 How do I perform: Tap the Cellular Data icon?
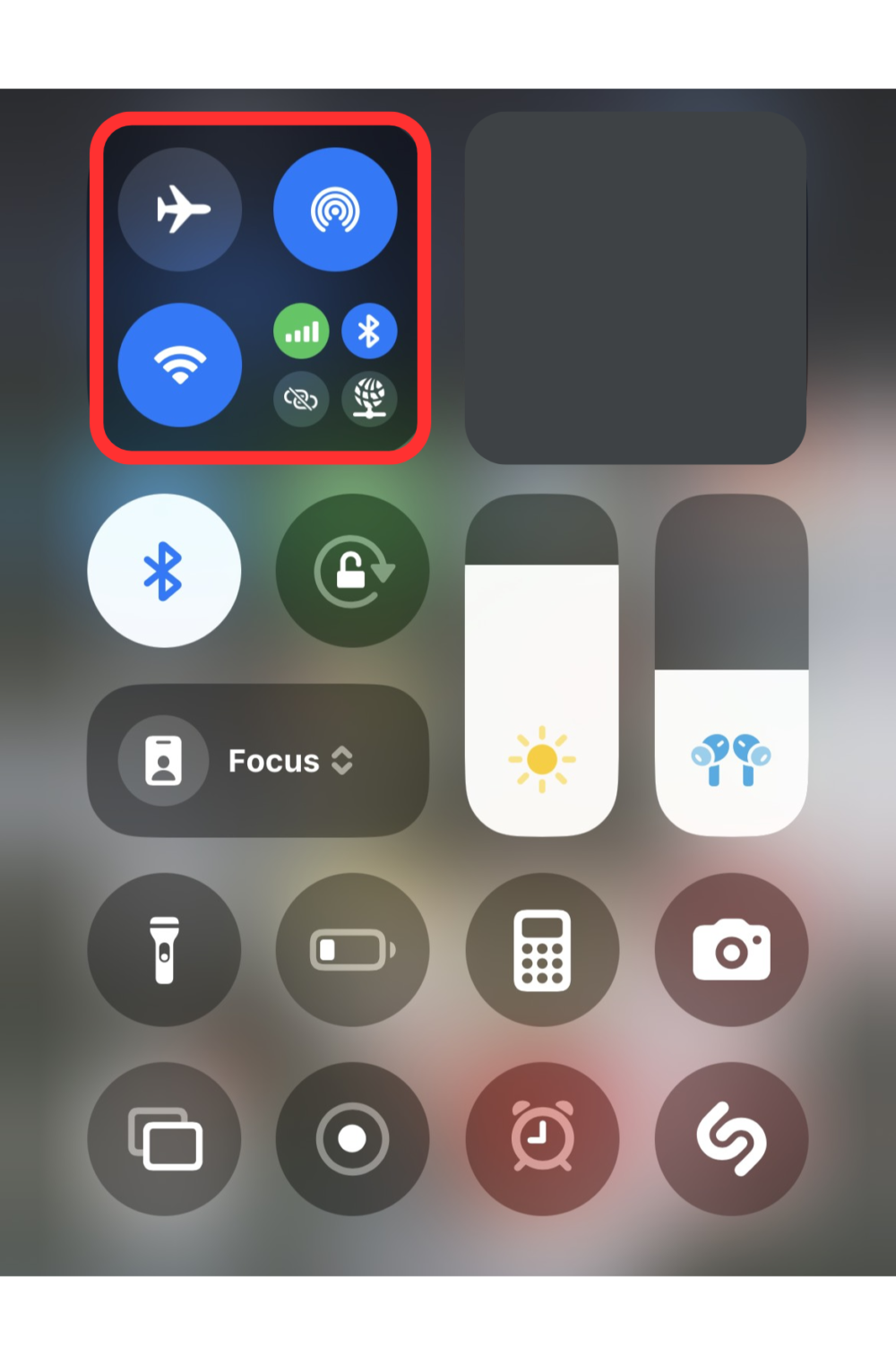click(301, 331)
